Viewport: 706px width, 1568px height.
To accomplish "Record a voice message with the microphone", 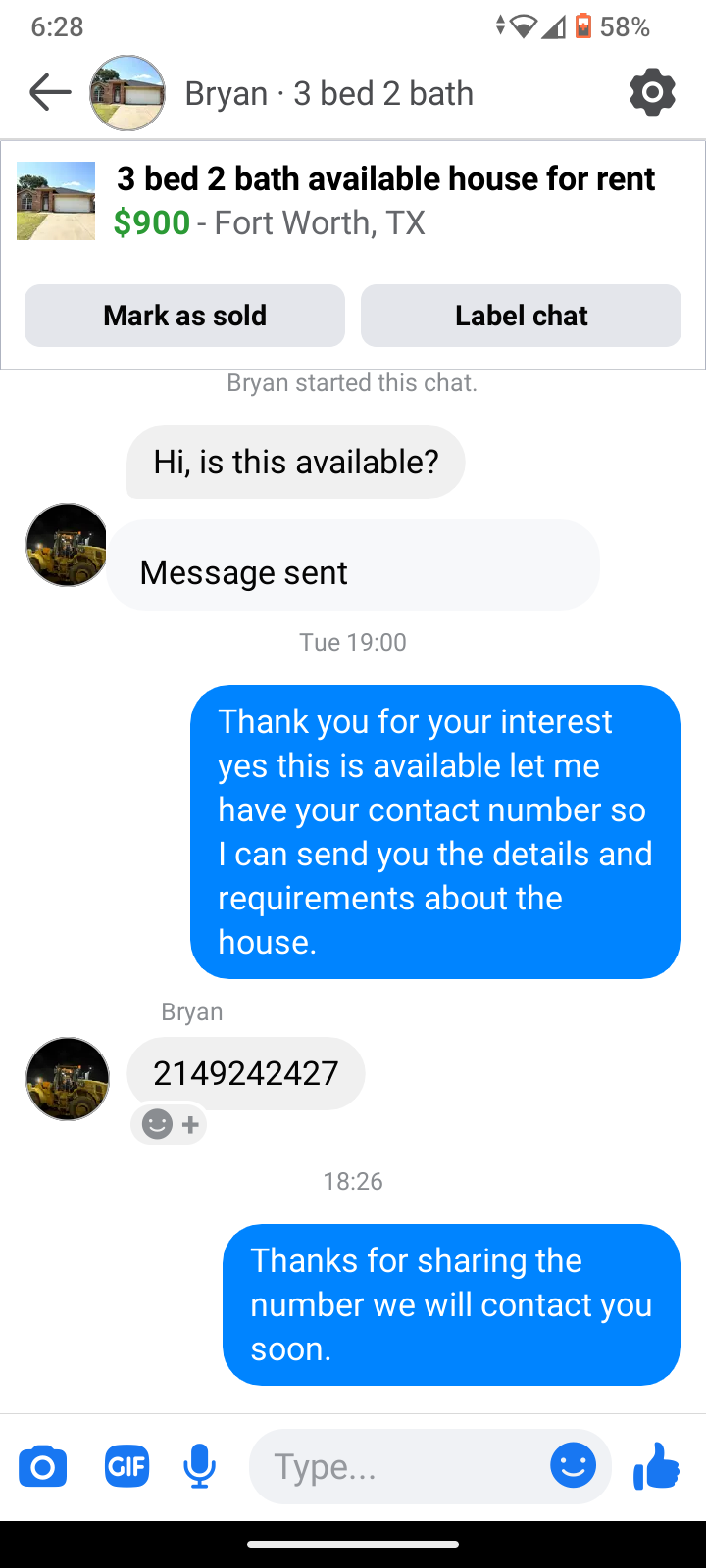I will pyautogui.click(x=200, y=1467).
